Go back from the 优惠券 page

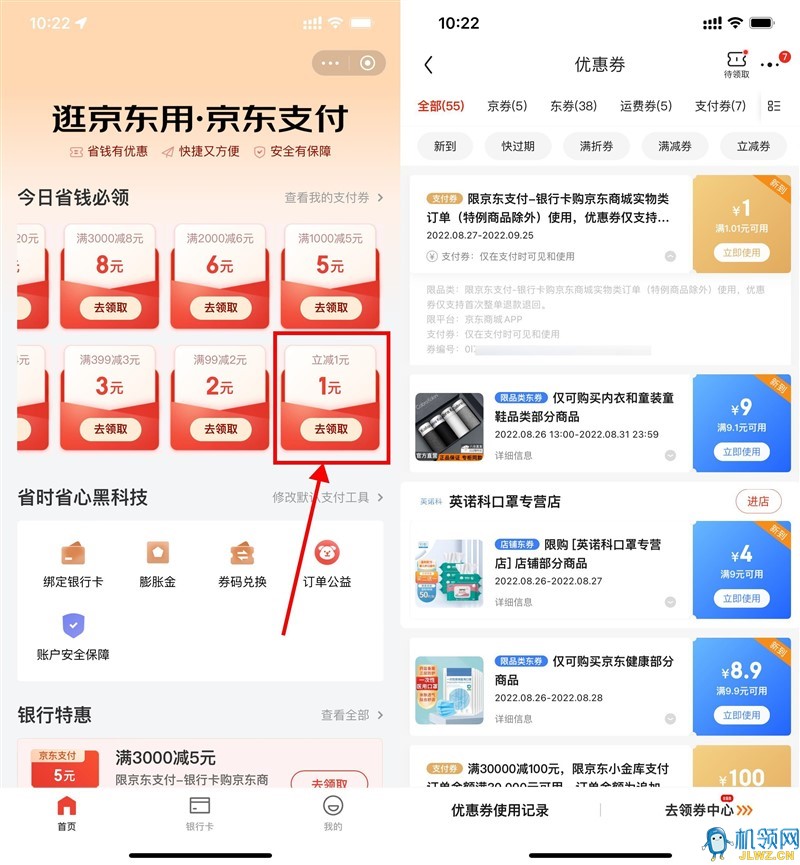click(429, 65)
